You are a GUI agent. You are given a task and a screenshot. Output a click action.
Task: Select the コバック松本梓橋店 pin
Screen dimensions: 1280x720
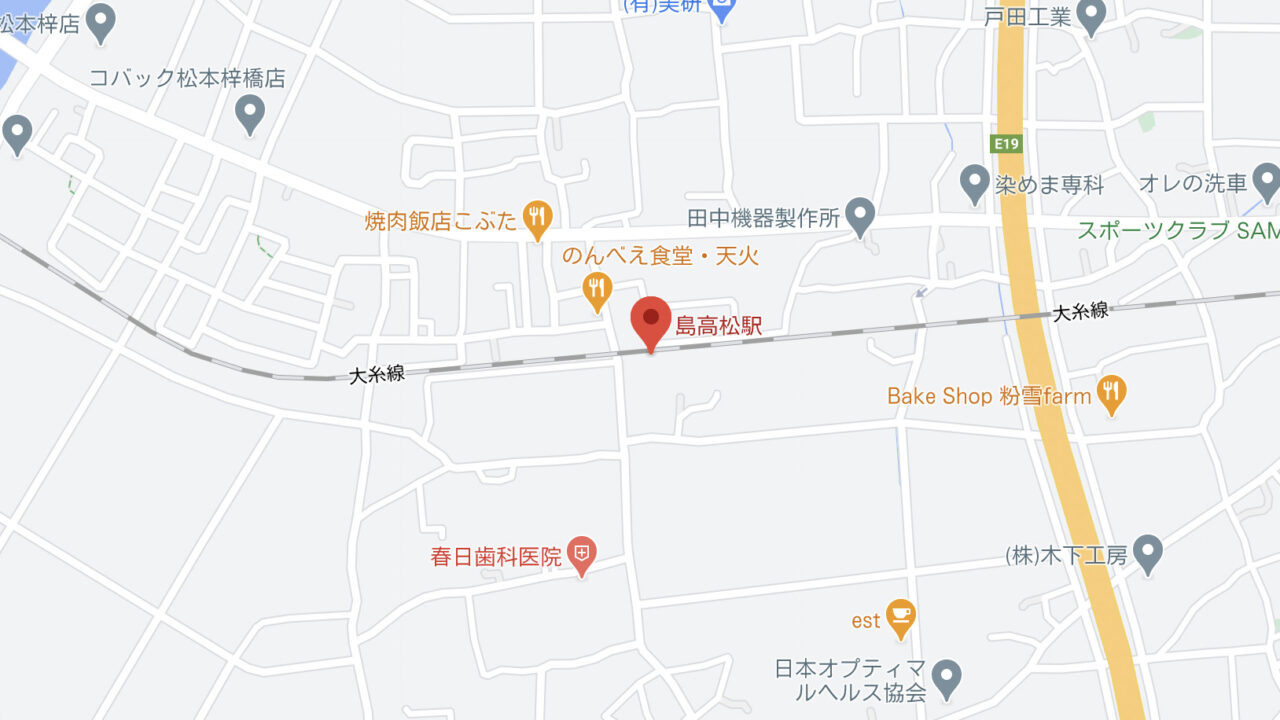(x=249, y=112)
